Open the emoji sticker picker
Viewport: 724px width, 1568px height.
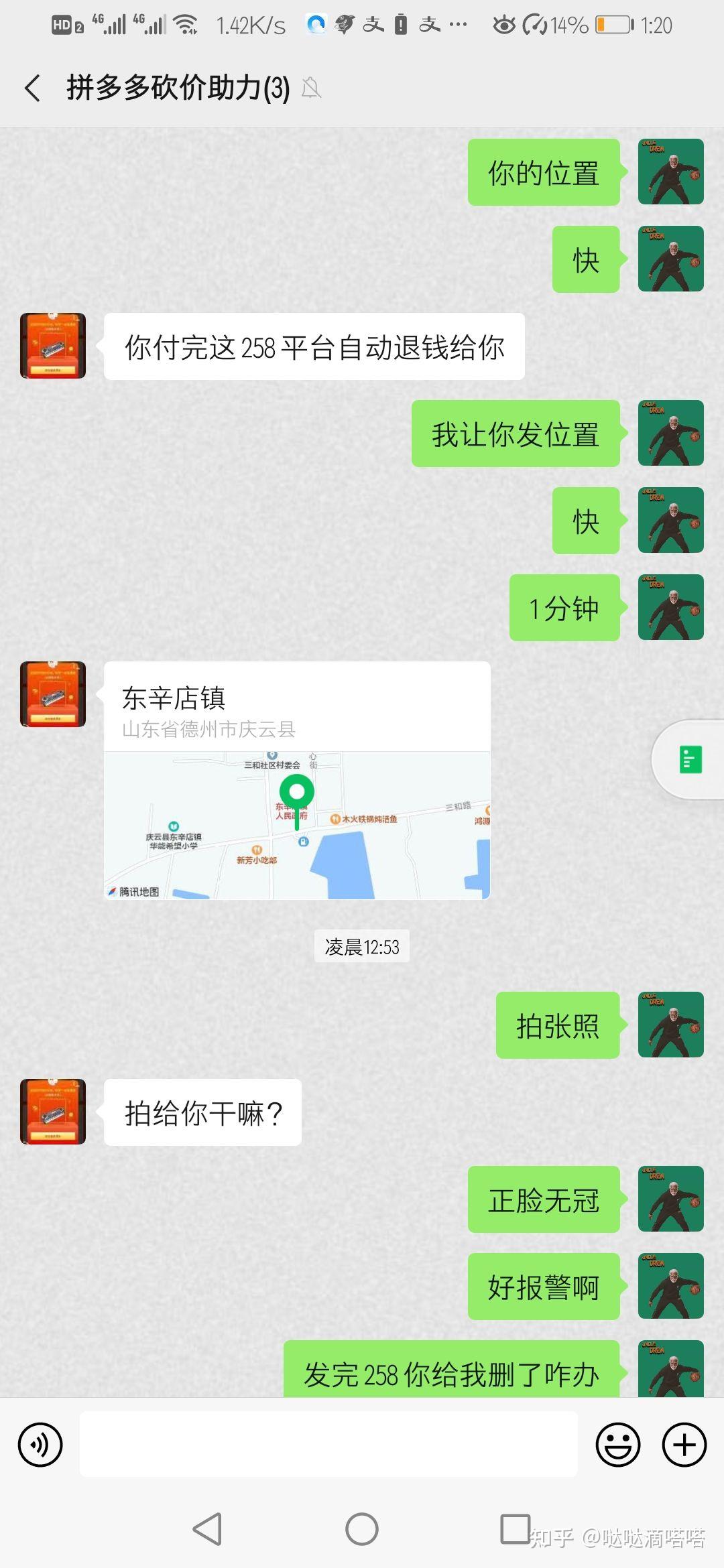click(617, 1444)
